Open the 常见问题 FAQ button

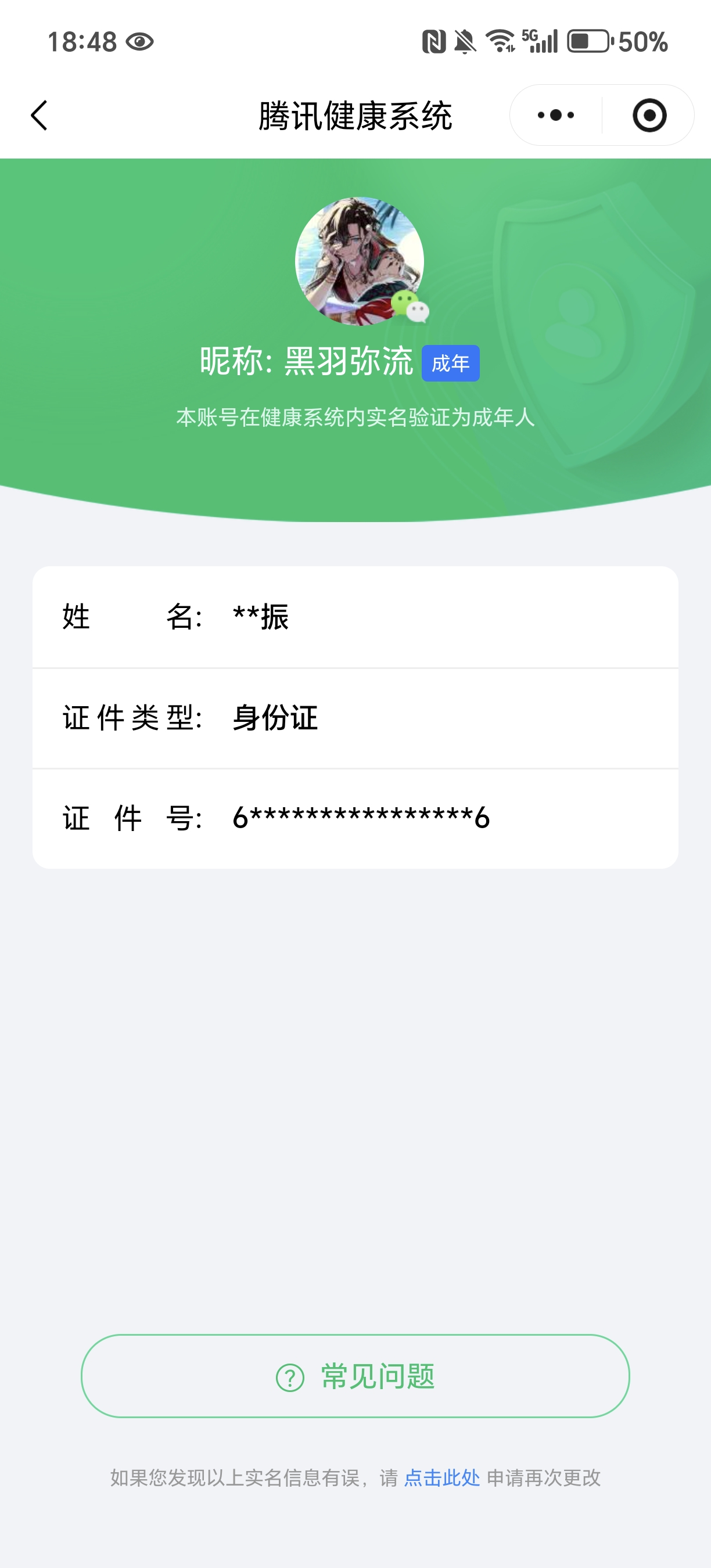(355, 1376)
